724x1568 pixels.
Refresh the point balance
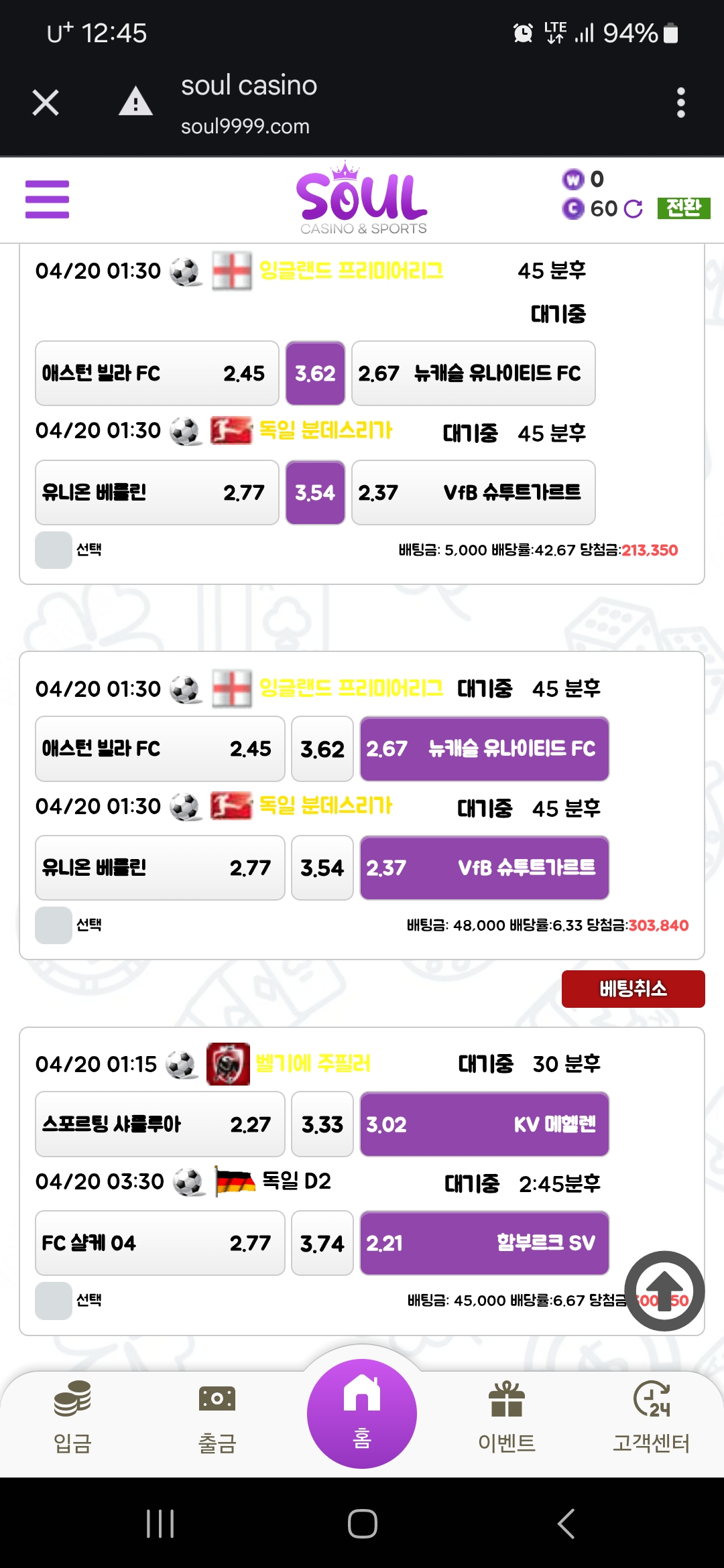[633, 209]
